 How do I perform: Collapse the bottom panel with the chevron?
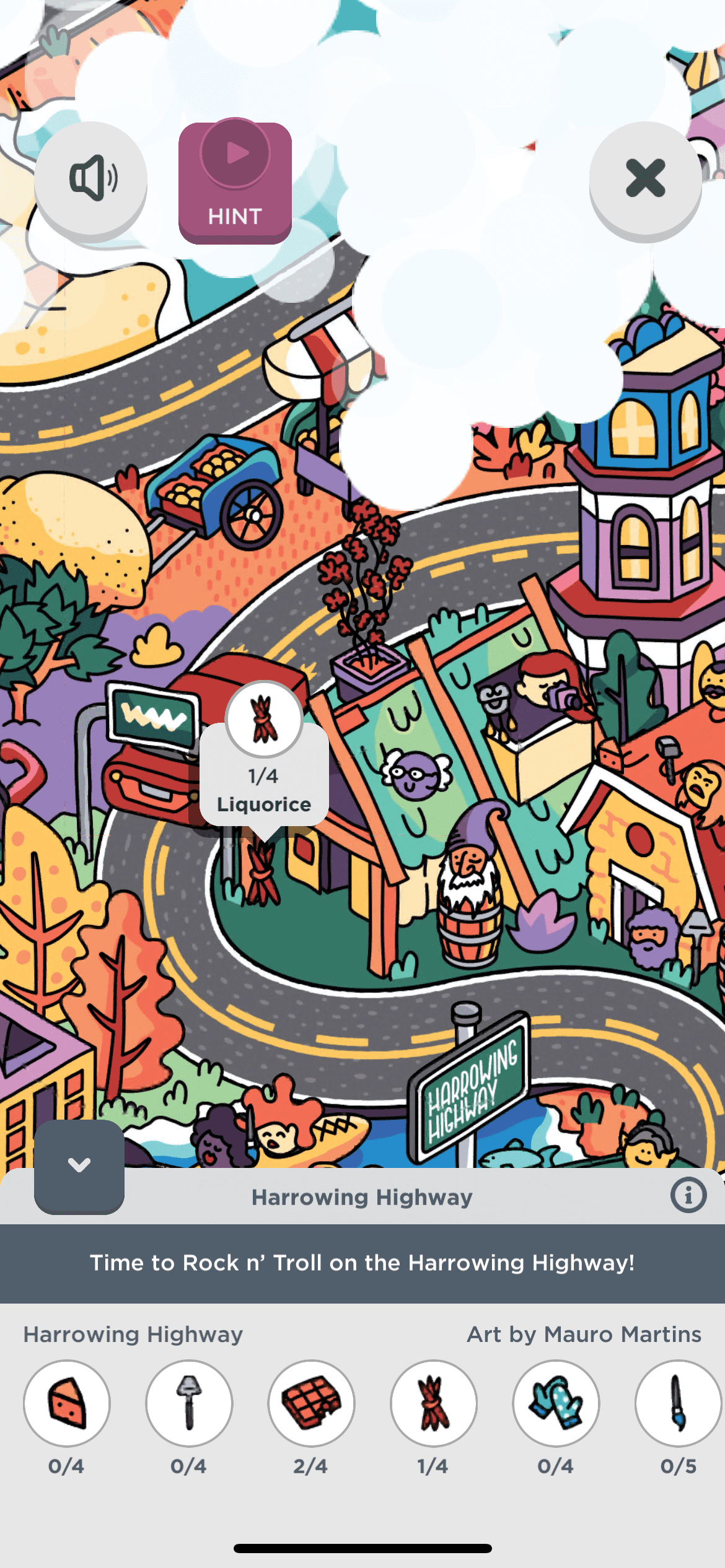(79, 1165)
